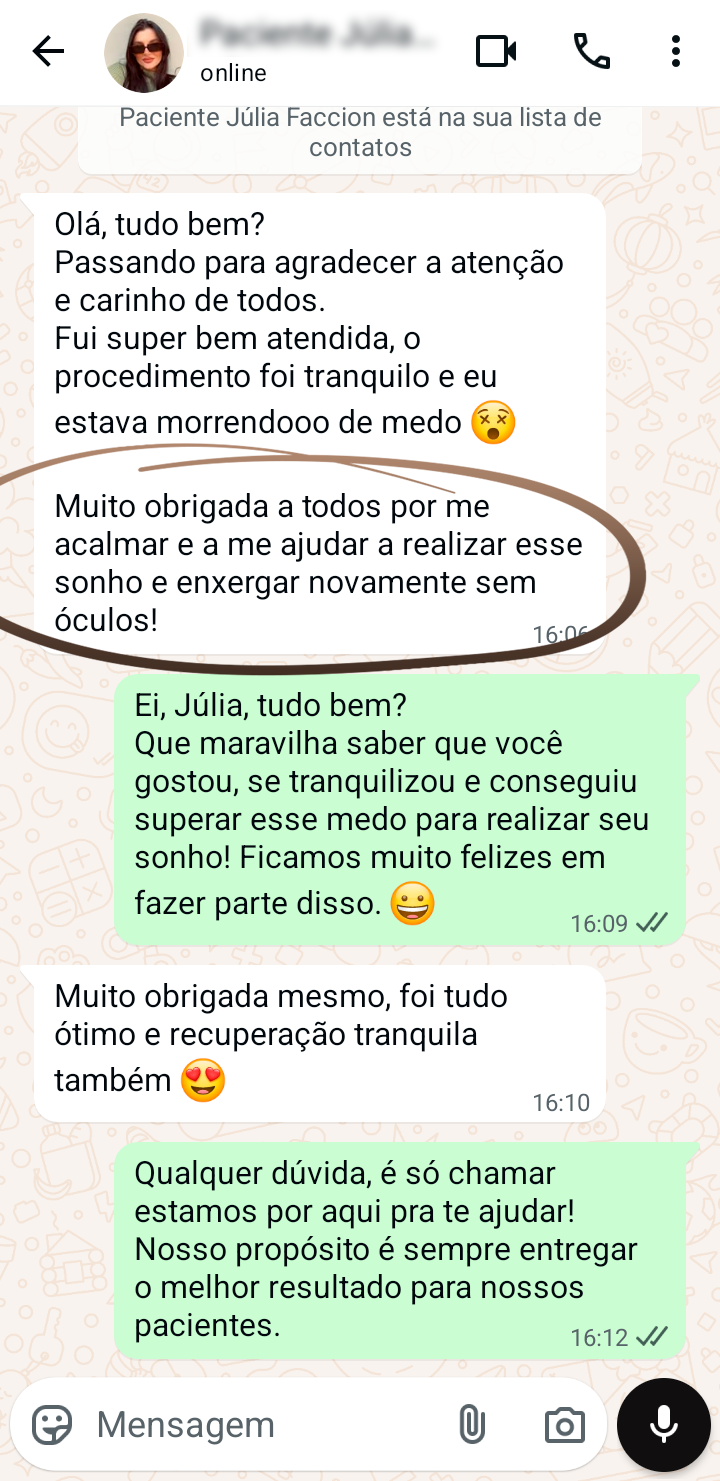This screenshot has width=720, height=1481.
Task: Go back to the chats list
Action: [47, 52]
